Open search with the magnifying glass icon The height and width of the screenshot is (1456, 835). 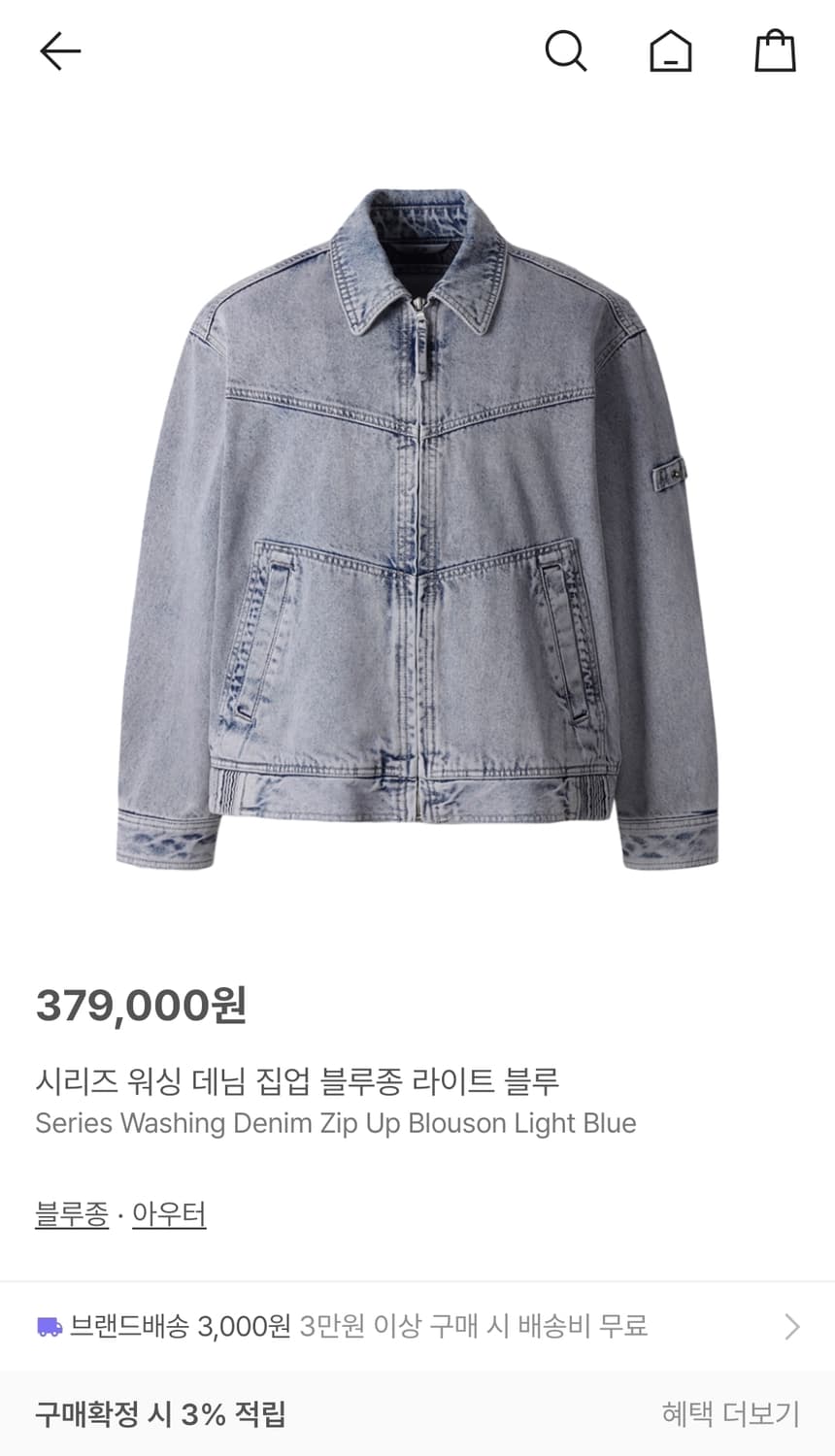coord(568,52)
